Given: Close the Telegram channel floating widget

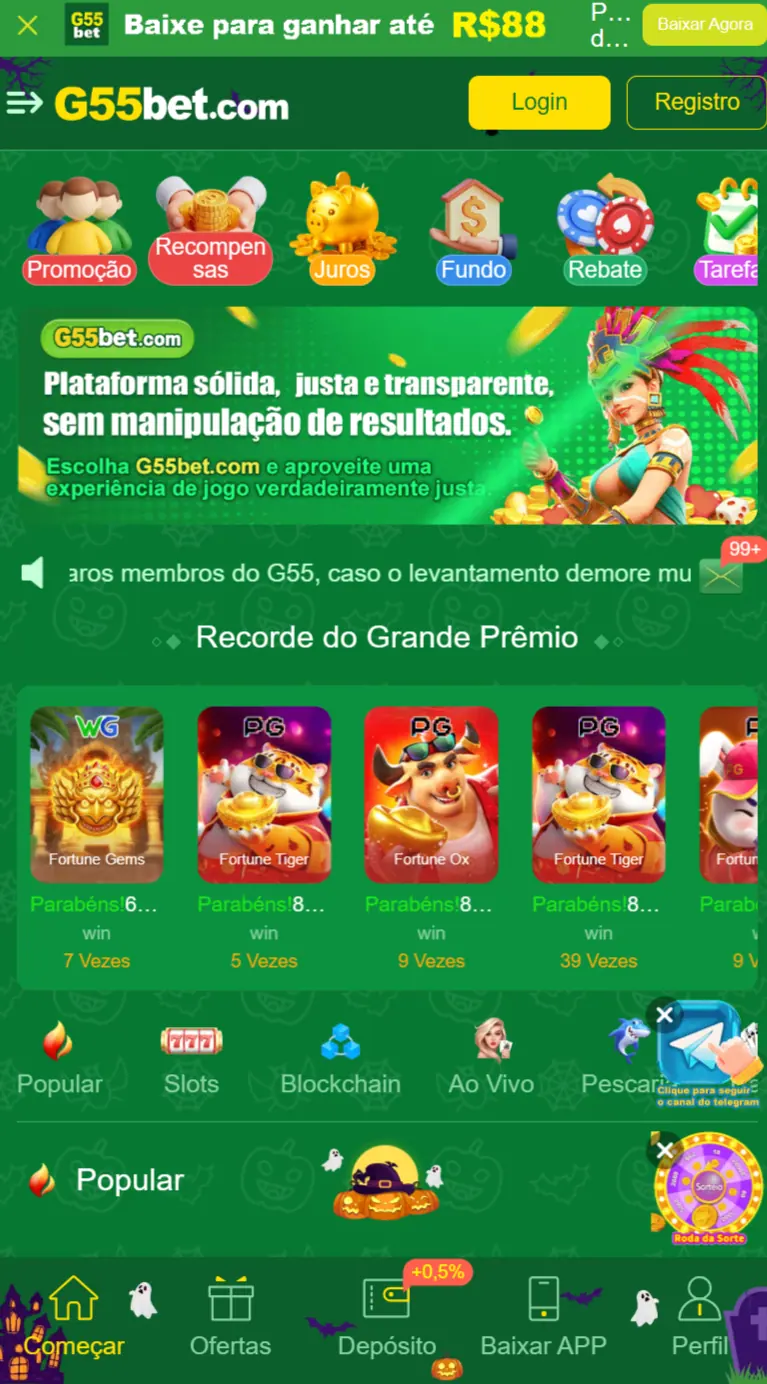Looking at the screenshot, I should click(x=664, y=1016).
